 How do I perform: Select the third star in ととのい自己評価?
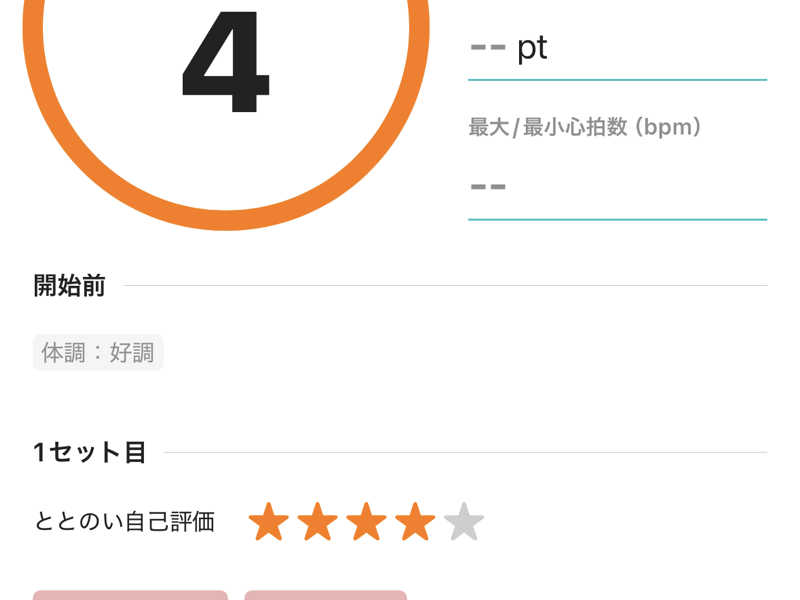coord(366,522)
